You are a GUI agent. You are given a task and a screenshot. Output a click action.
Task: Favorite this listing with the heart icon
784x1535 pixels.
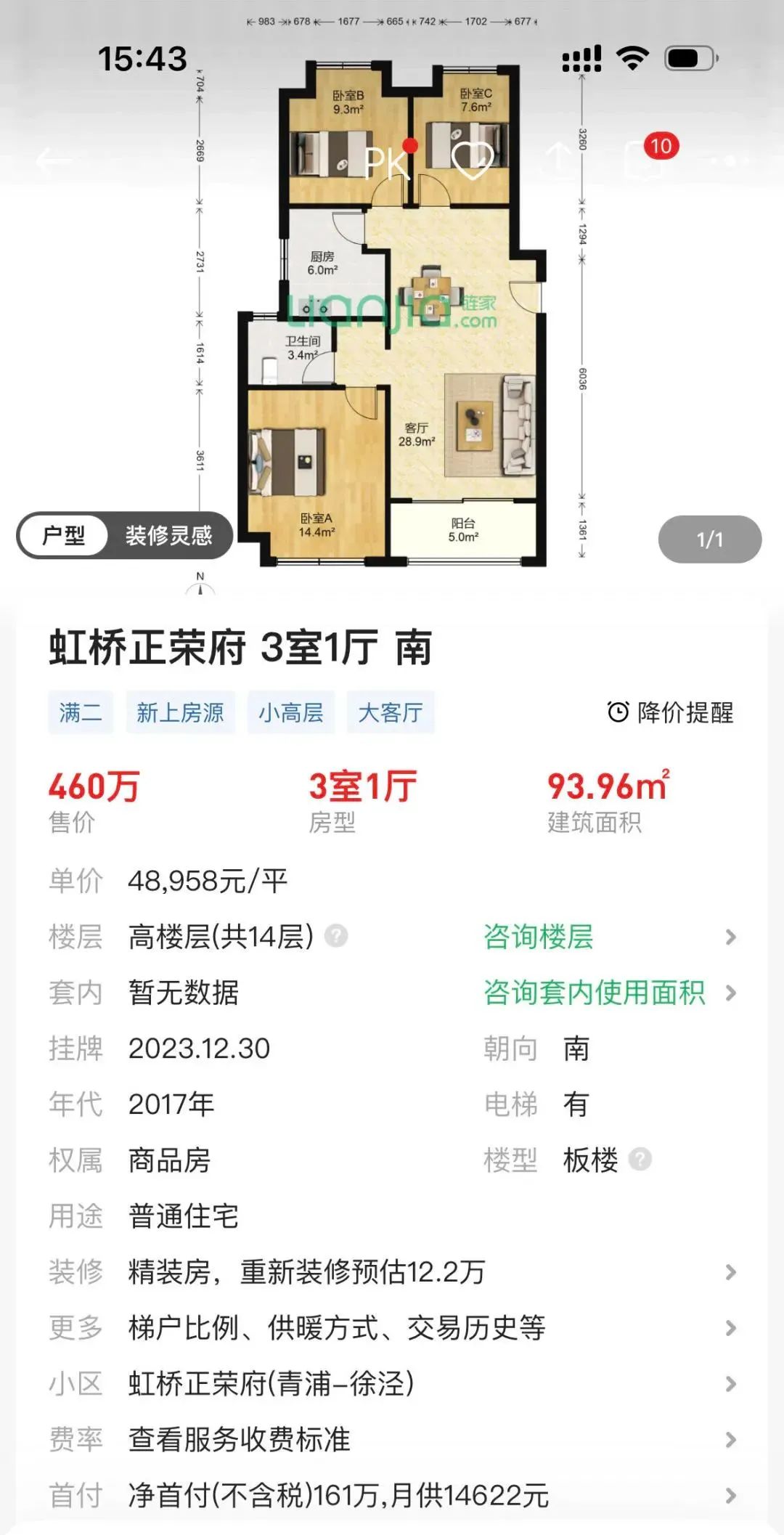[473, 160]
